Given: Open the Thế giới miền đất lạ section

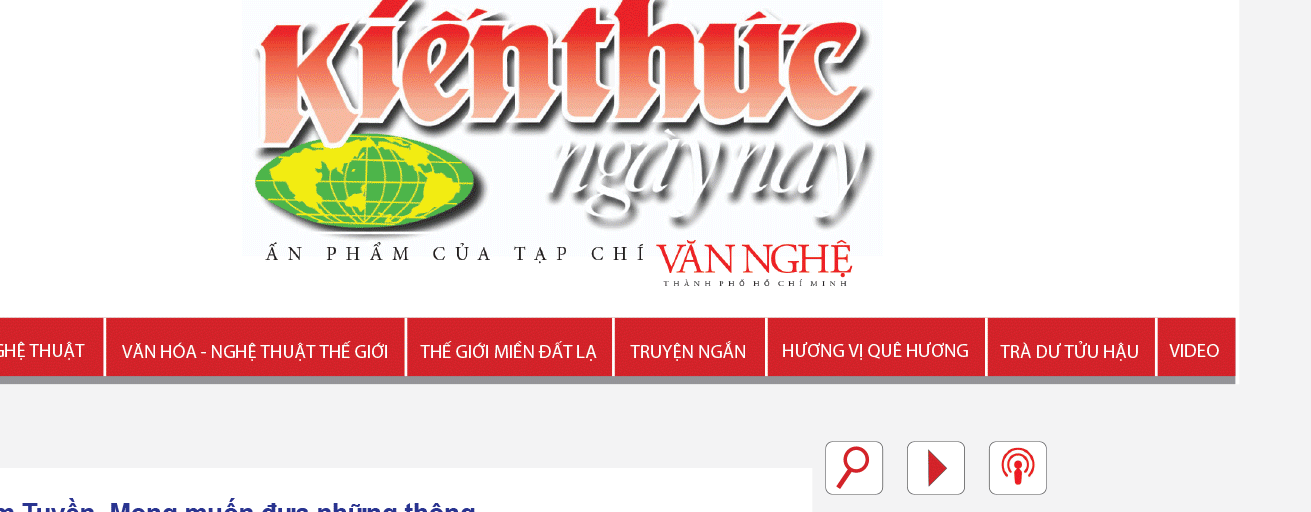Looking at the screenshot, I should (508, 351).
